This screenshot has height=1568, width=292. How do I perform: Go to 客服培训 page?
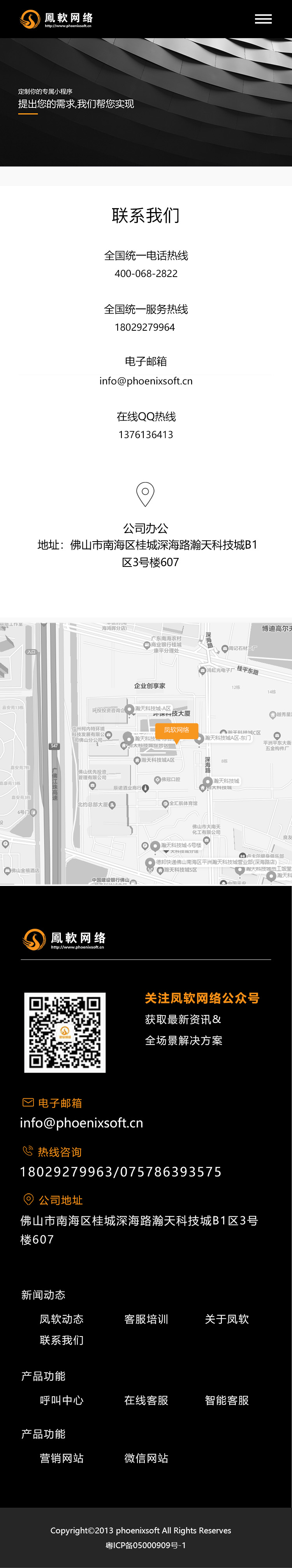click(x=146, y=1319)
